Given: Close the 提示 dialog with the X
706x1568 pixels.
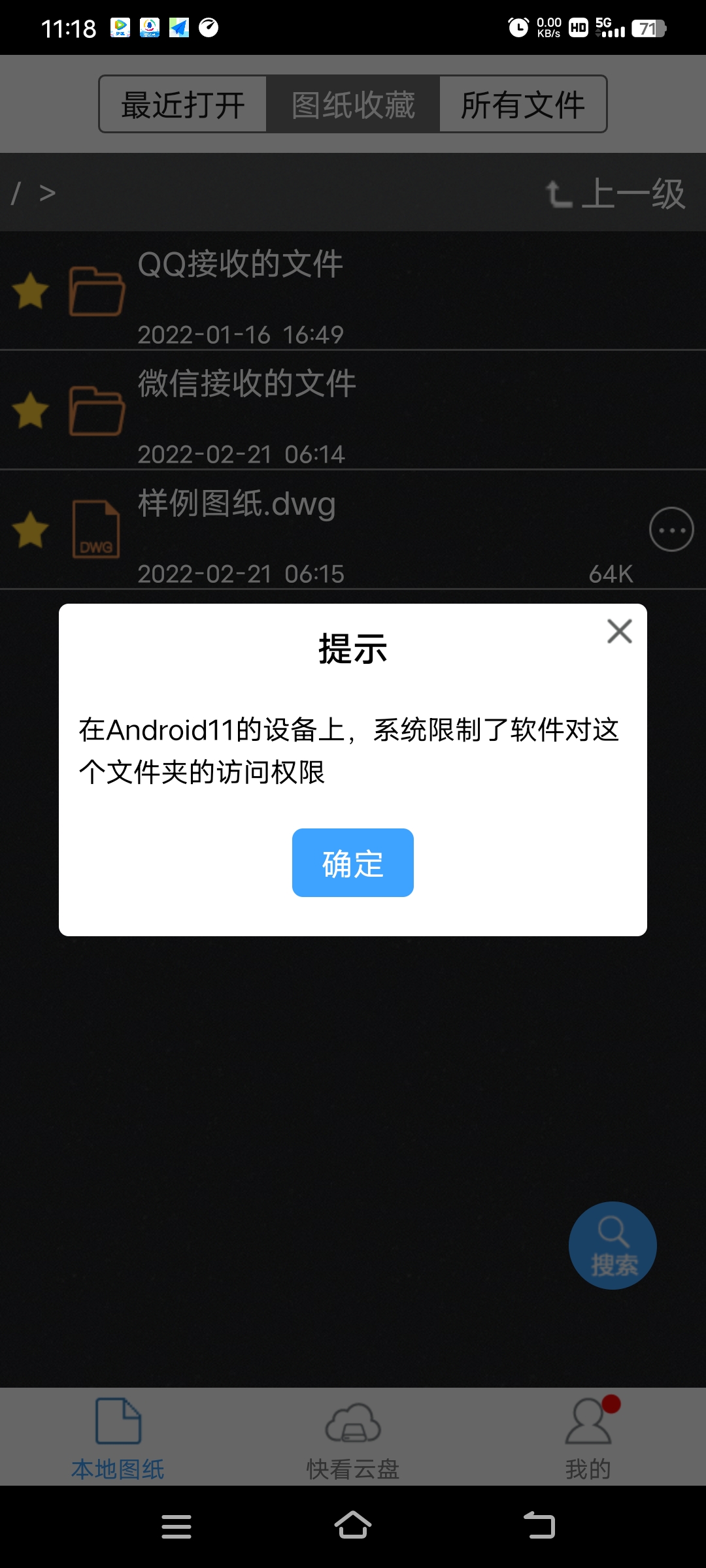Looking at the screenshot, I should pyautogui.click(x=619, y=631).
